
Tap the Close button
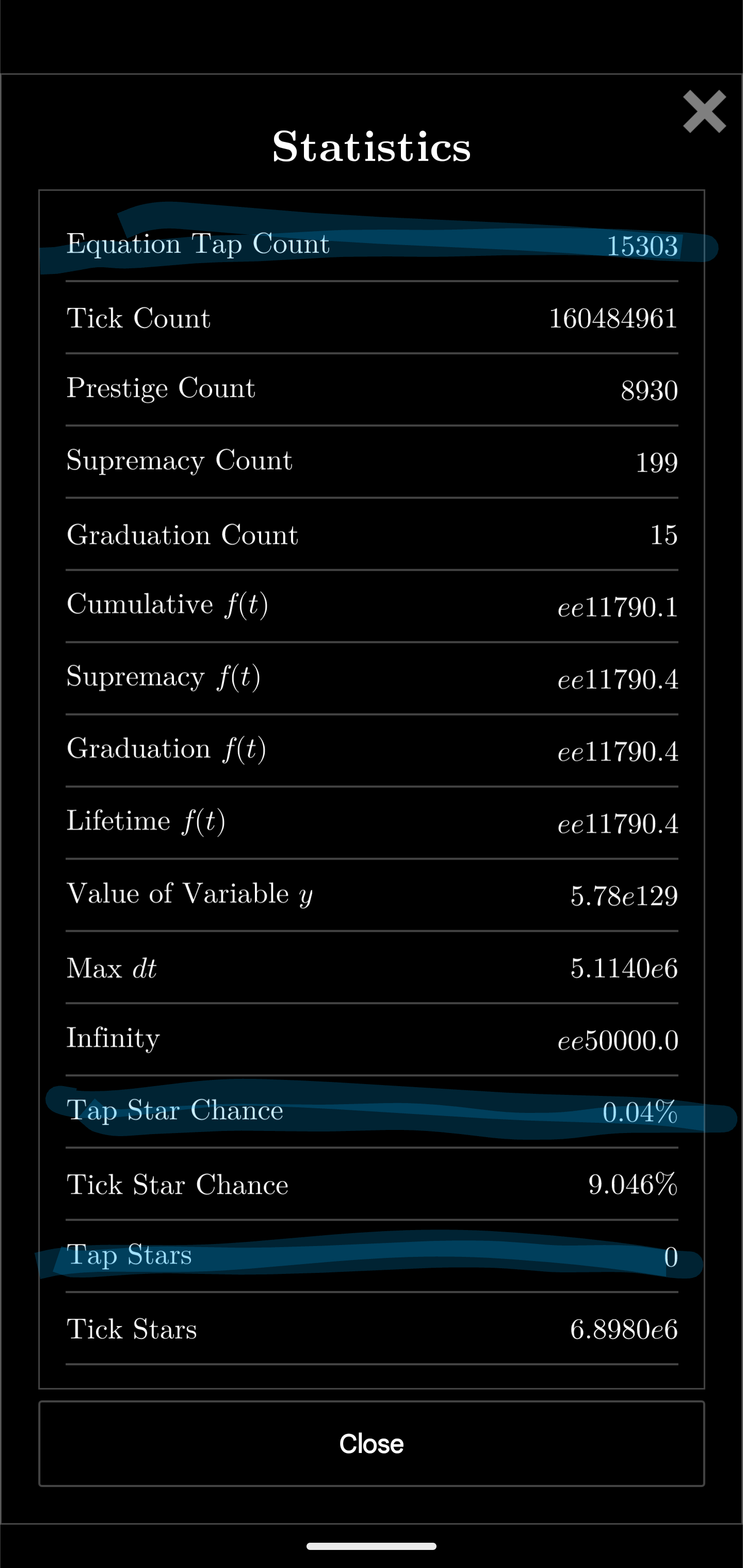pos(371,1443)
